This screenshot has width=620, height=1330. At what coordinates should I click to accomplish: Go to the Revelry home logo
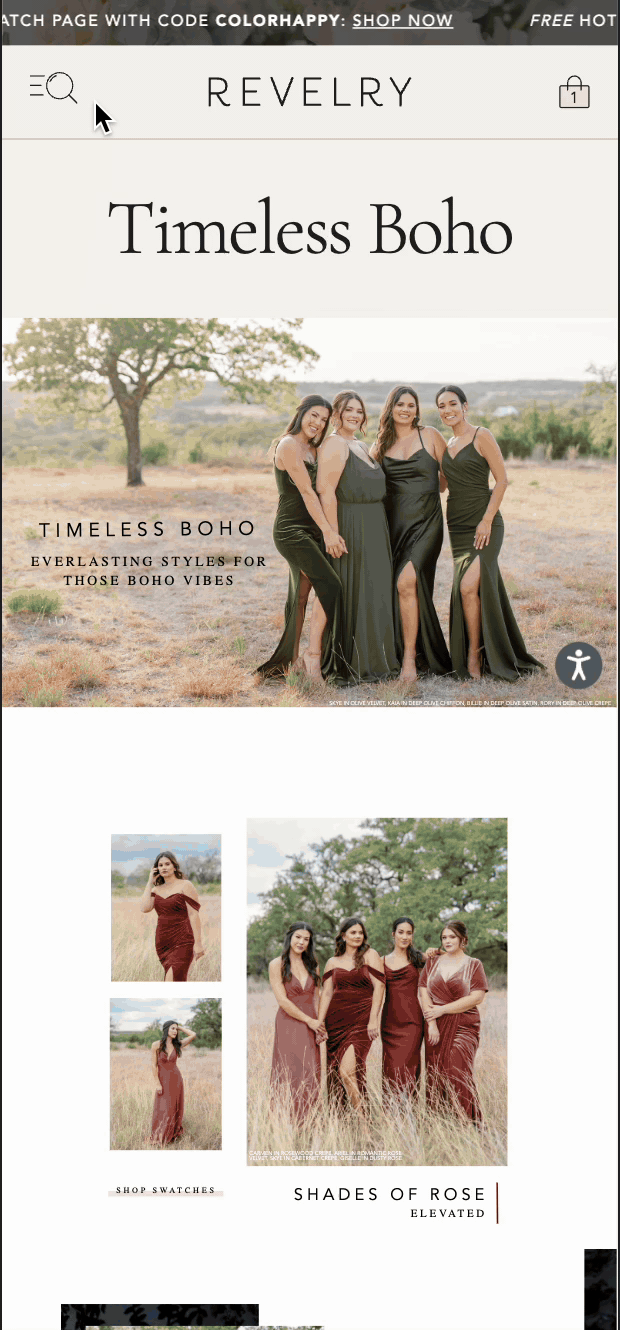click(310, 92)
